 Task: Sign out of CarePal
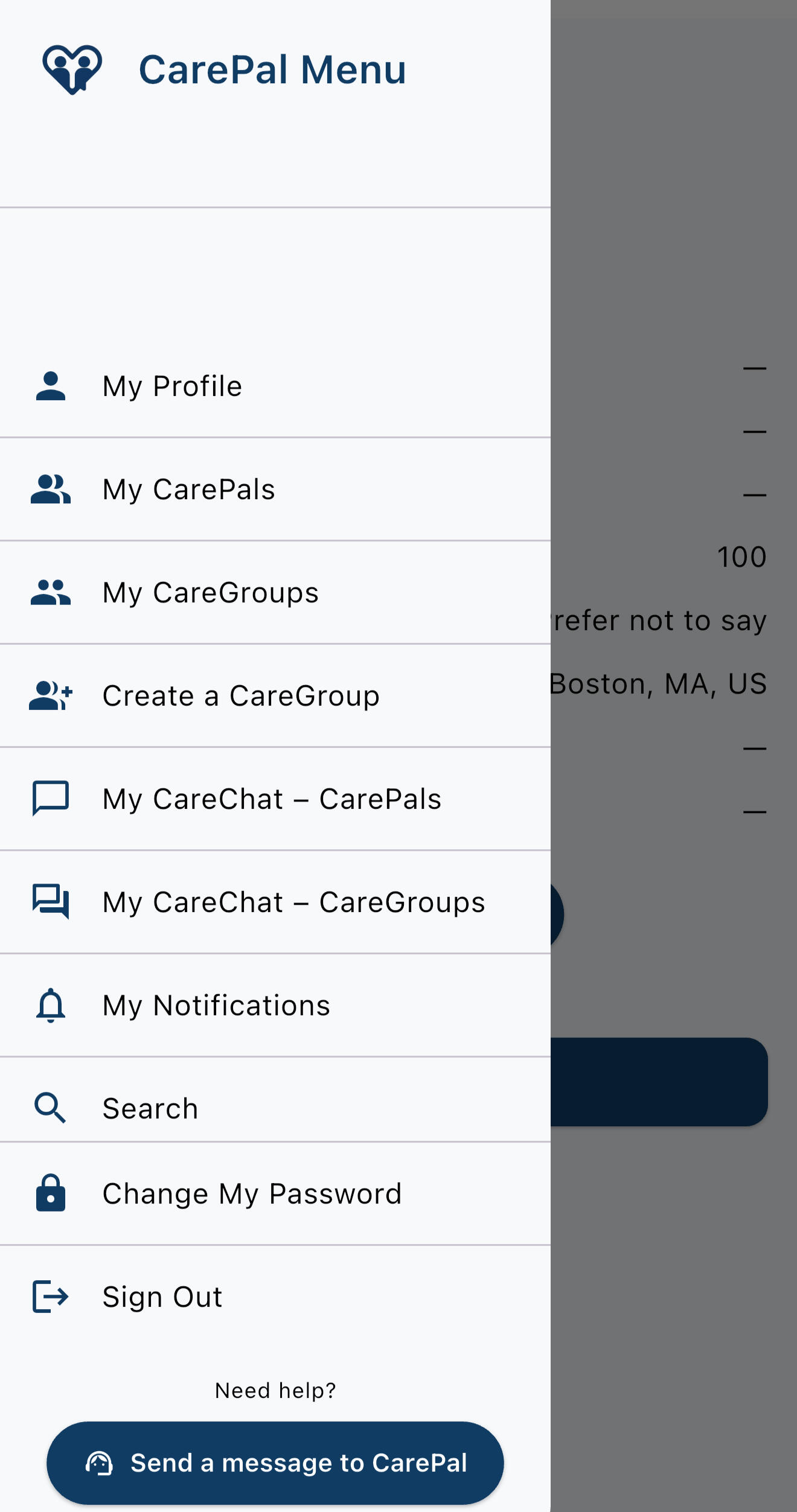pyautogui.click(x=275, y=1297)
